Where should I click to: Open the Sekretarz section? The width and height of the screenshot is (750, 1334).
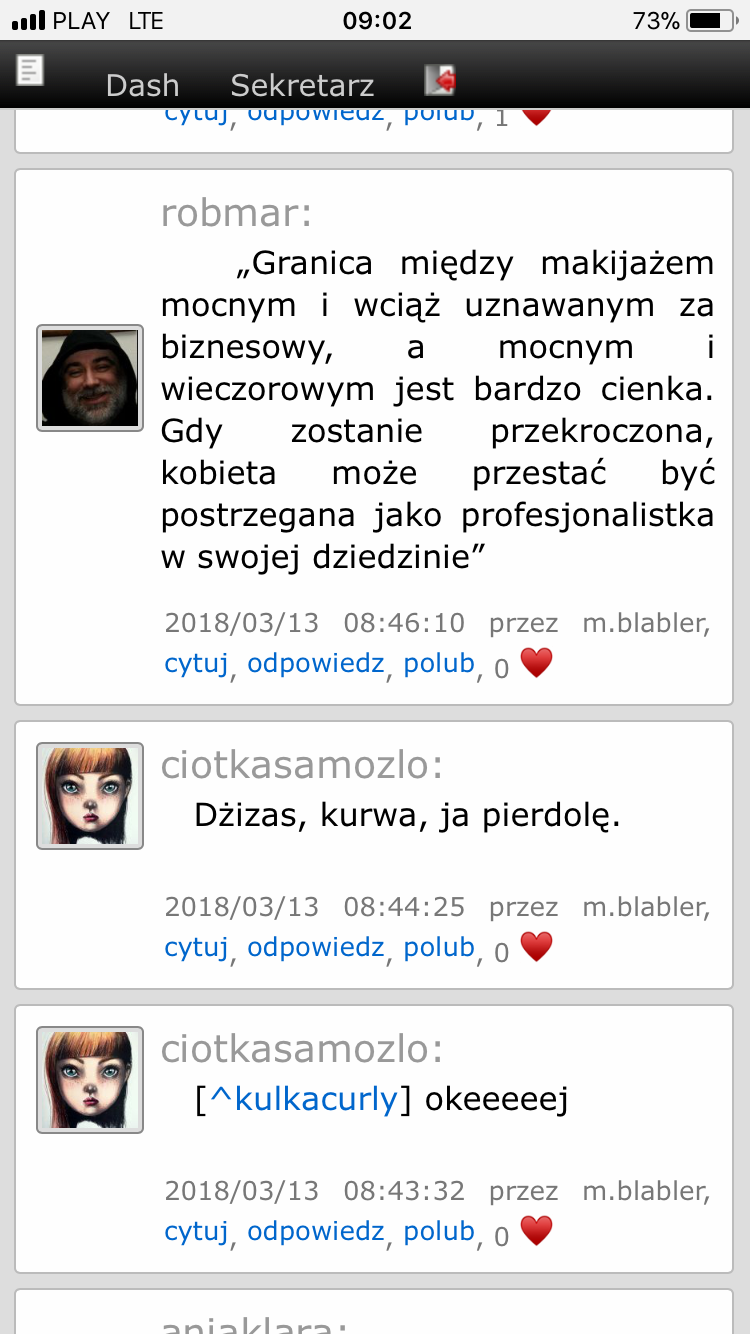pyautogui.click(x=302, y=85)
